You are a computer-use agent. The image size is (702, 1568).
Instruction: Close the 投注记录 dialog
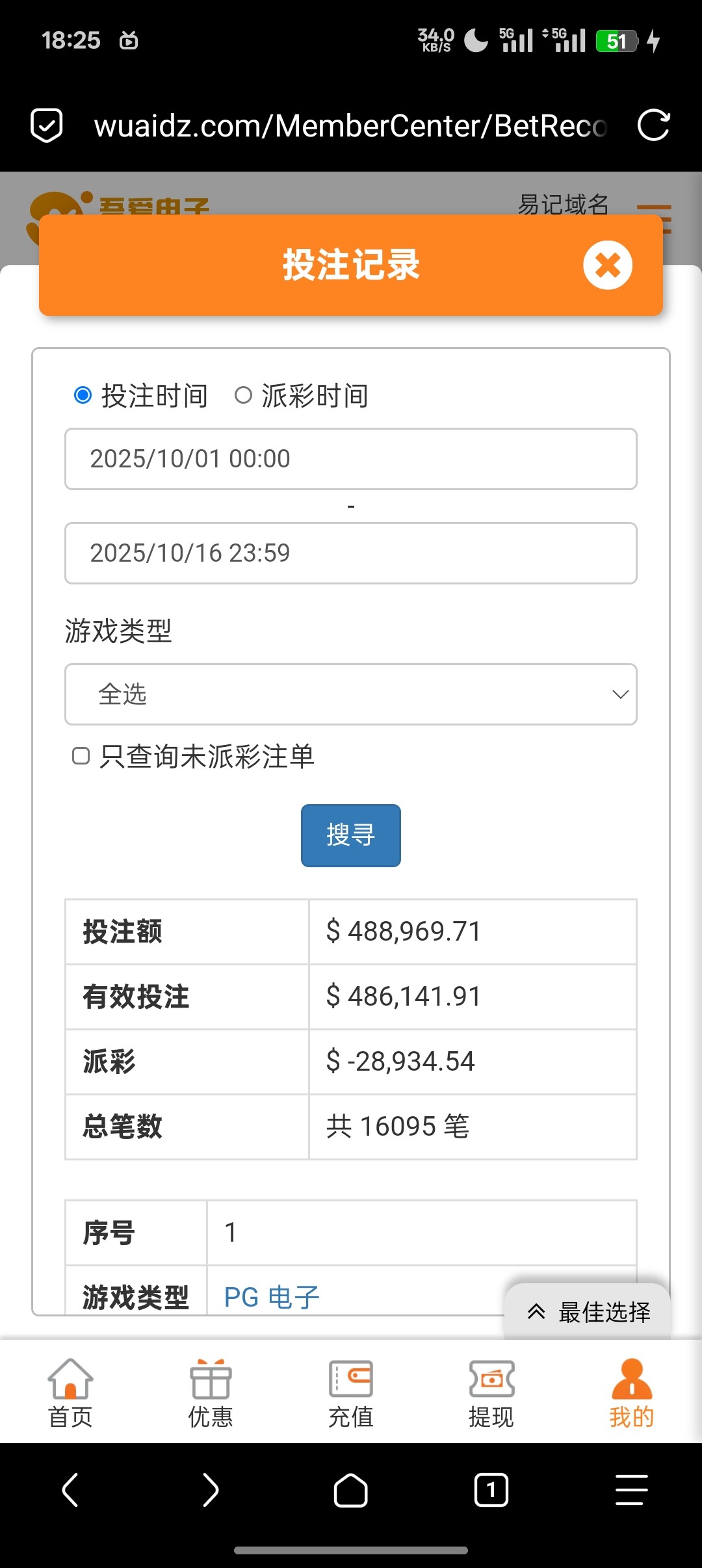pos(607,265)
